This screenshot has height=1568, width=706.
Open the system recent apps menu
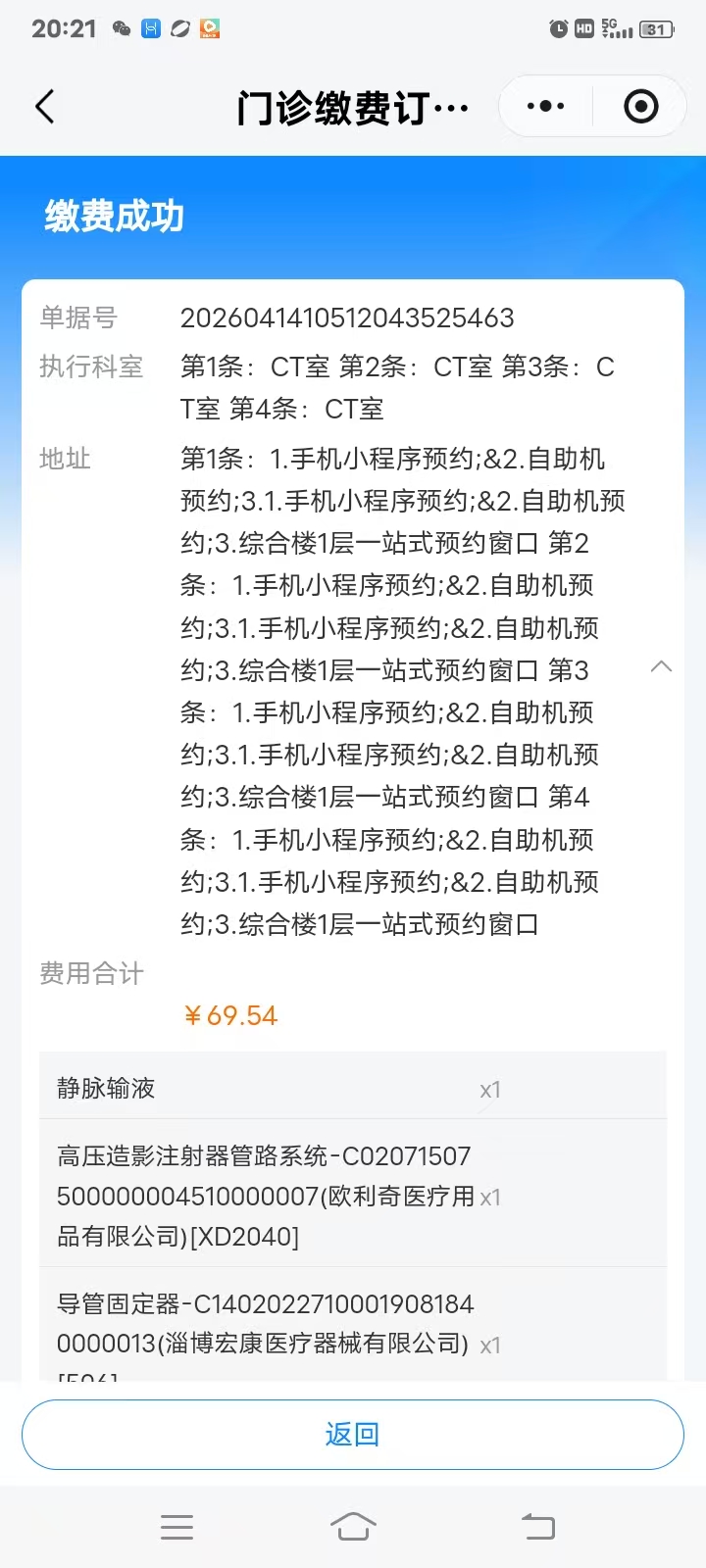pyautogui.click(x=176, y=1526)
